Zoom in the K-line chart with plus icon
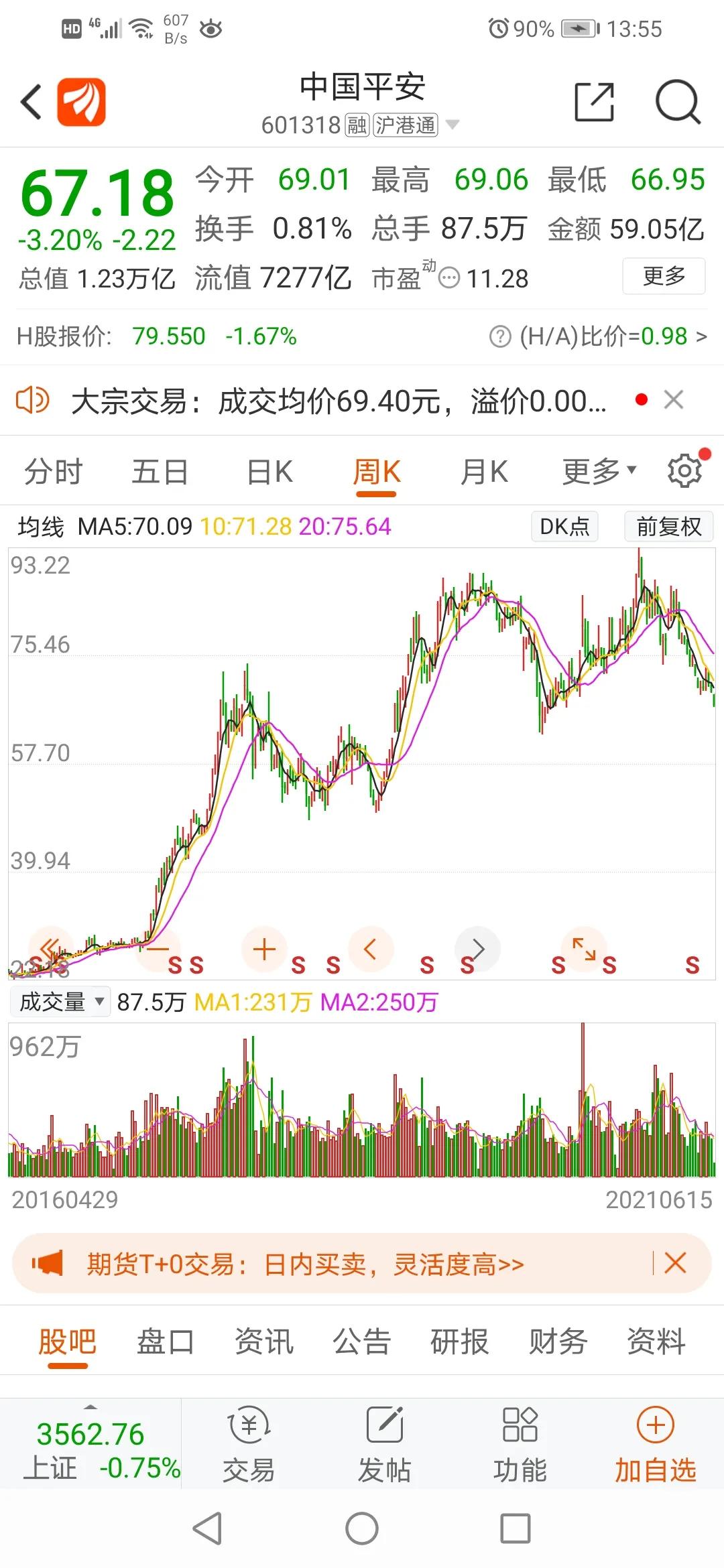The image size is (724, 1568). 264,948
